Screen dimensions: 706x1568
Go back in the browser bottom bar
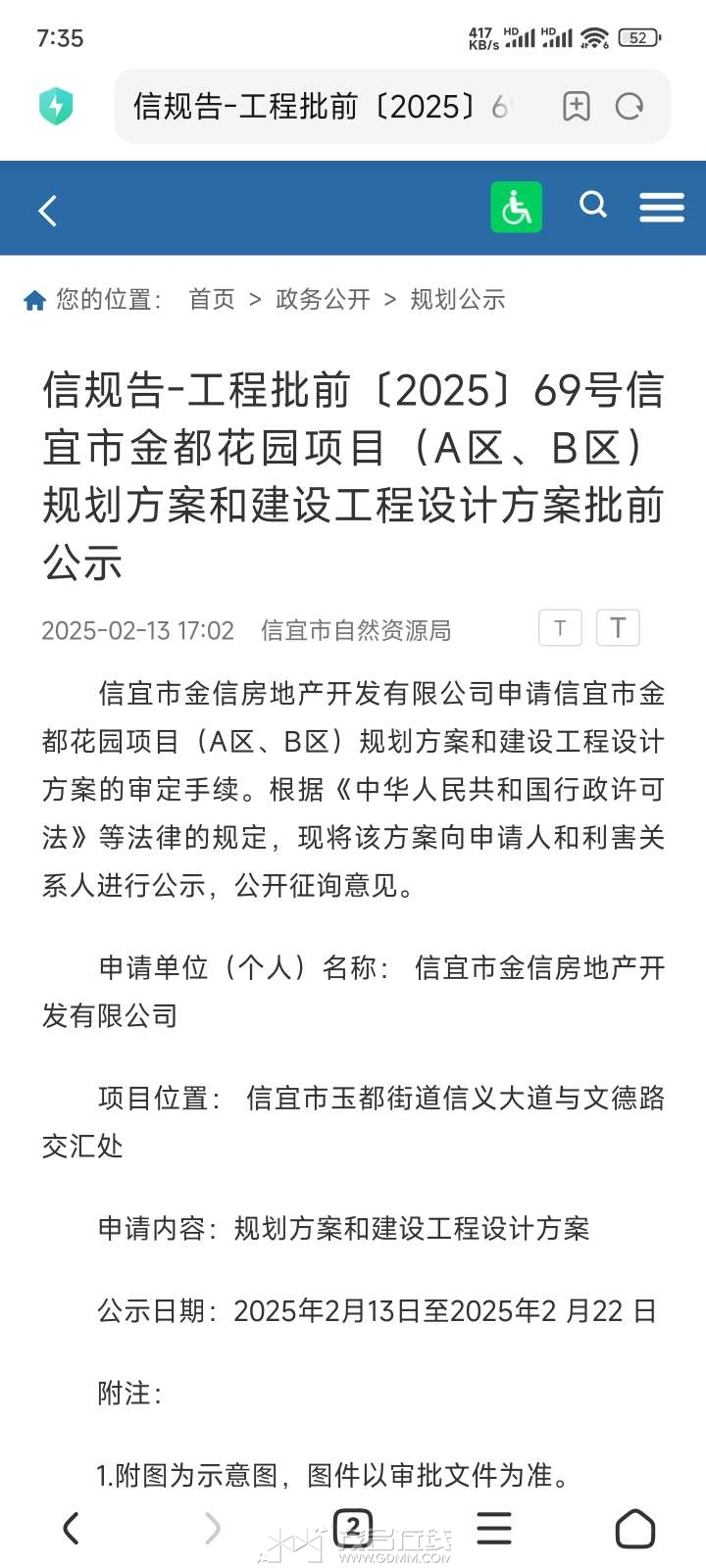[x=71, y=1528]
